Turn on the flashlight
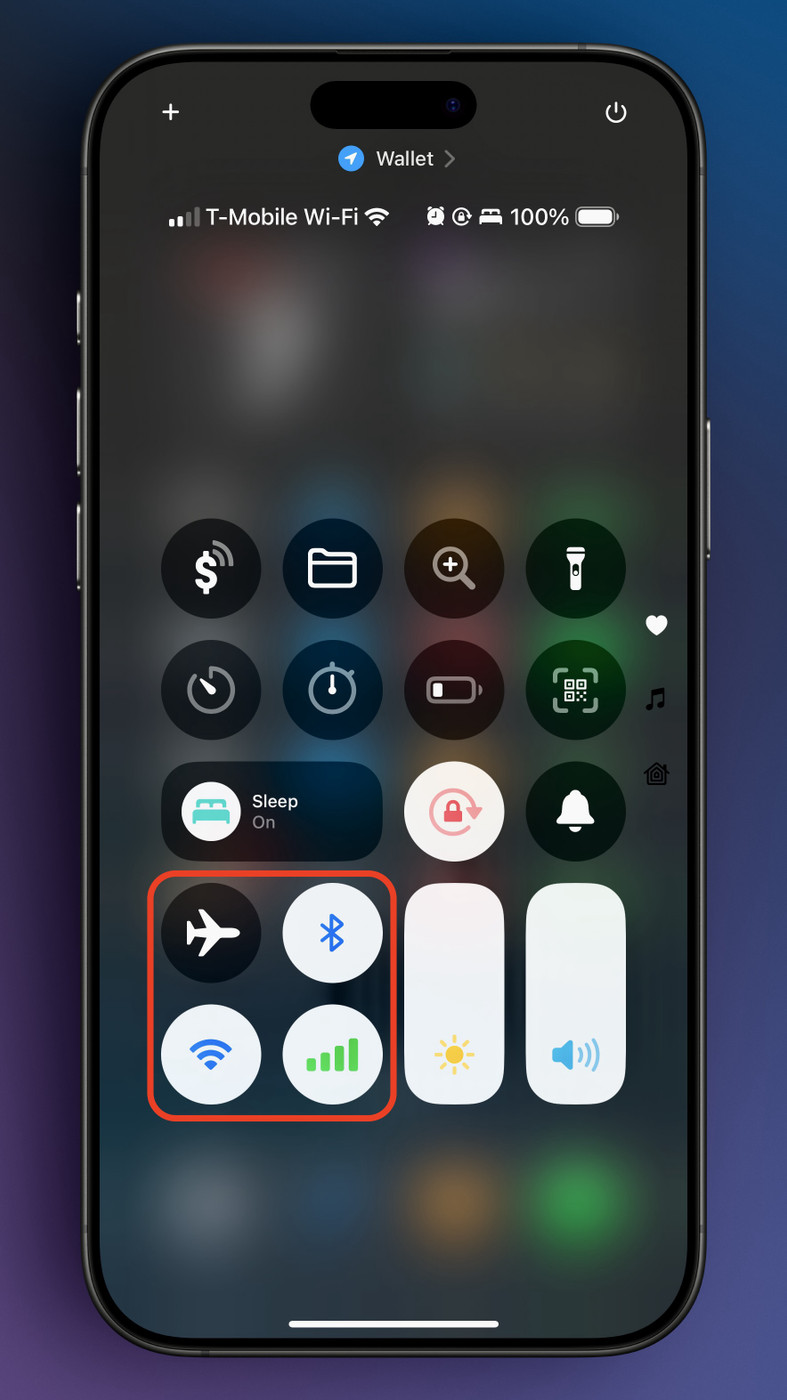The image size is (787, 1400). [575, 569]
